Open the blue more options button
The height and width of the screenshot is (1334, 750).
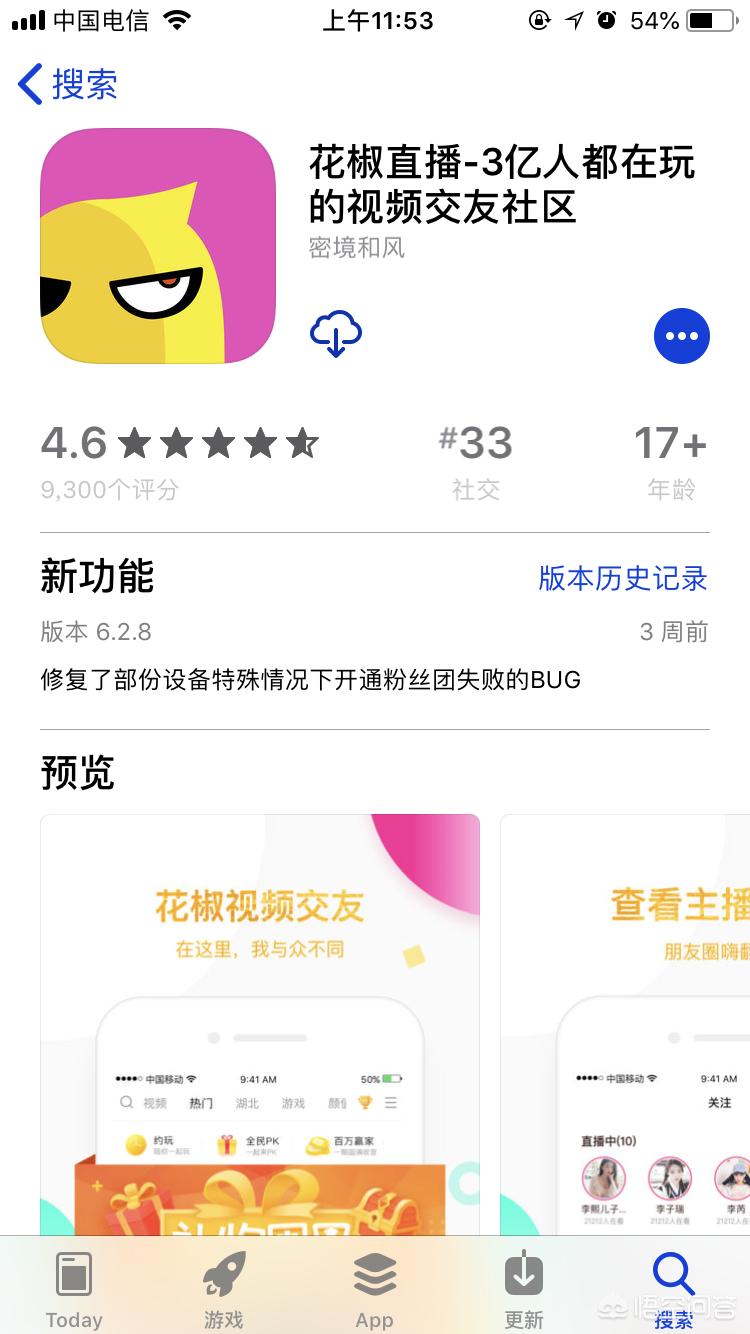[x=681, y=336]
